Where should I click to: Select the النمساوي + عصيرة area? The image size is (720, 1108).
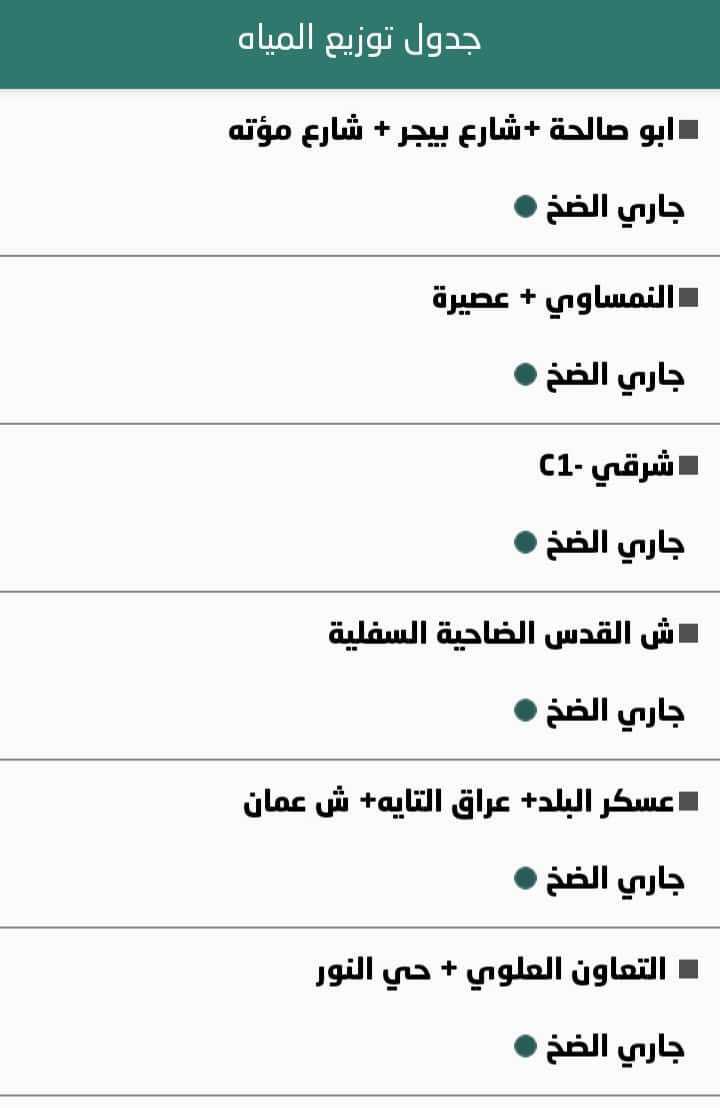tap(555, 299)
